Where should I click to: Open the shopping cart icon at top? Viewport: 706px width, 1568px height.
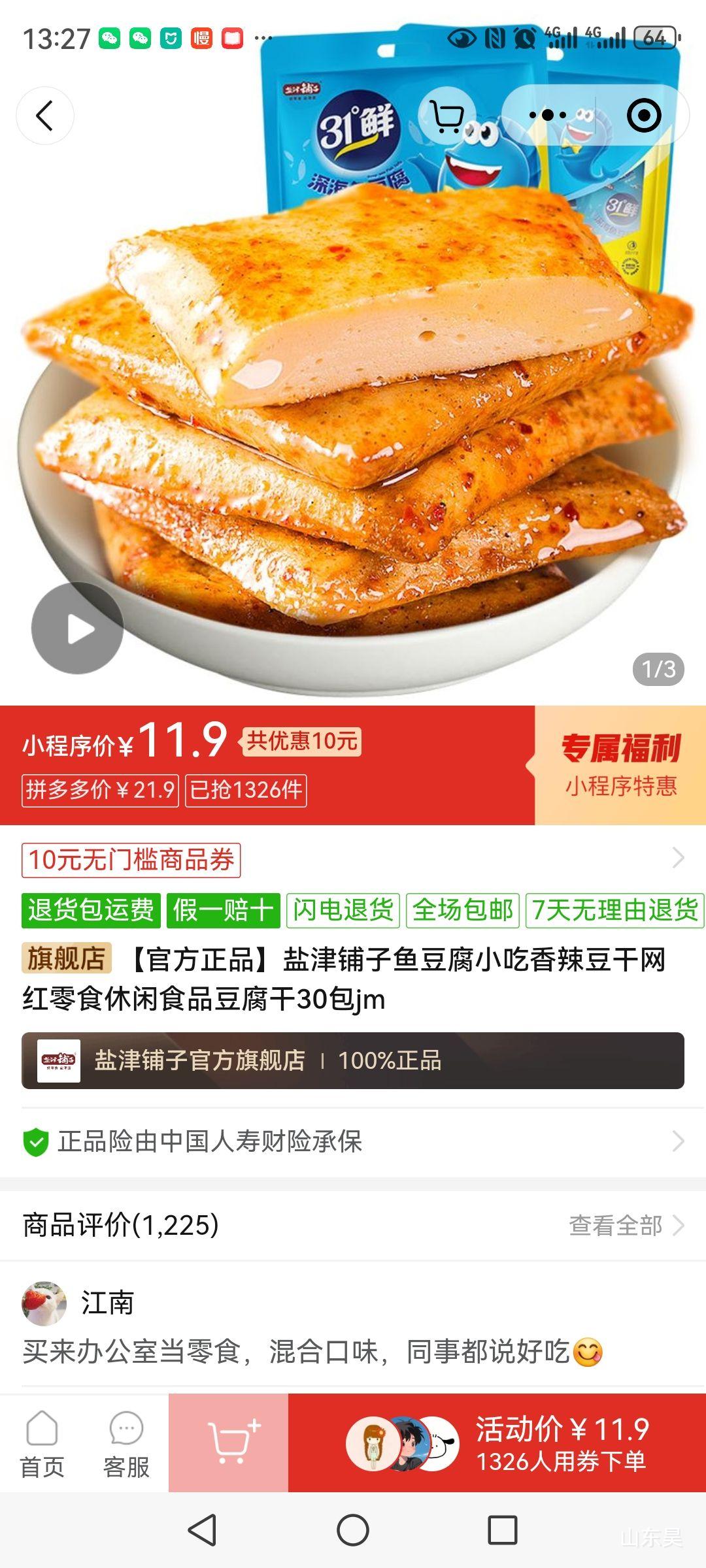click(448, 116)
